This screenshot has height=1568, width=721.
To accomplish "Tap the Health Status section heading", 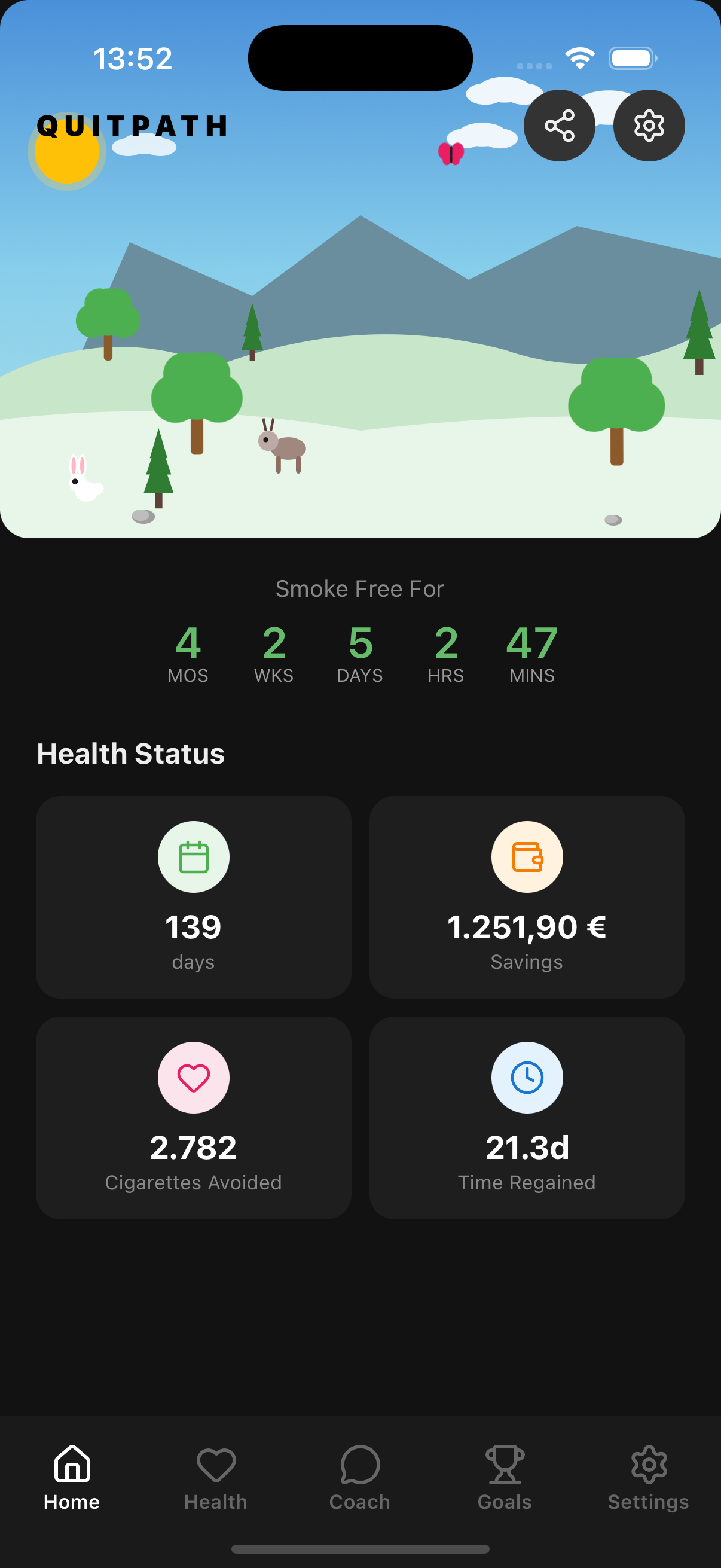I will 131,753.
